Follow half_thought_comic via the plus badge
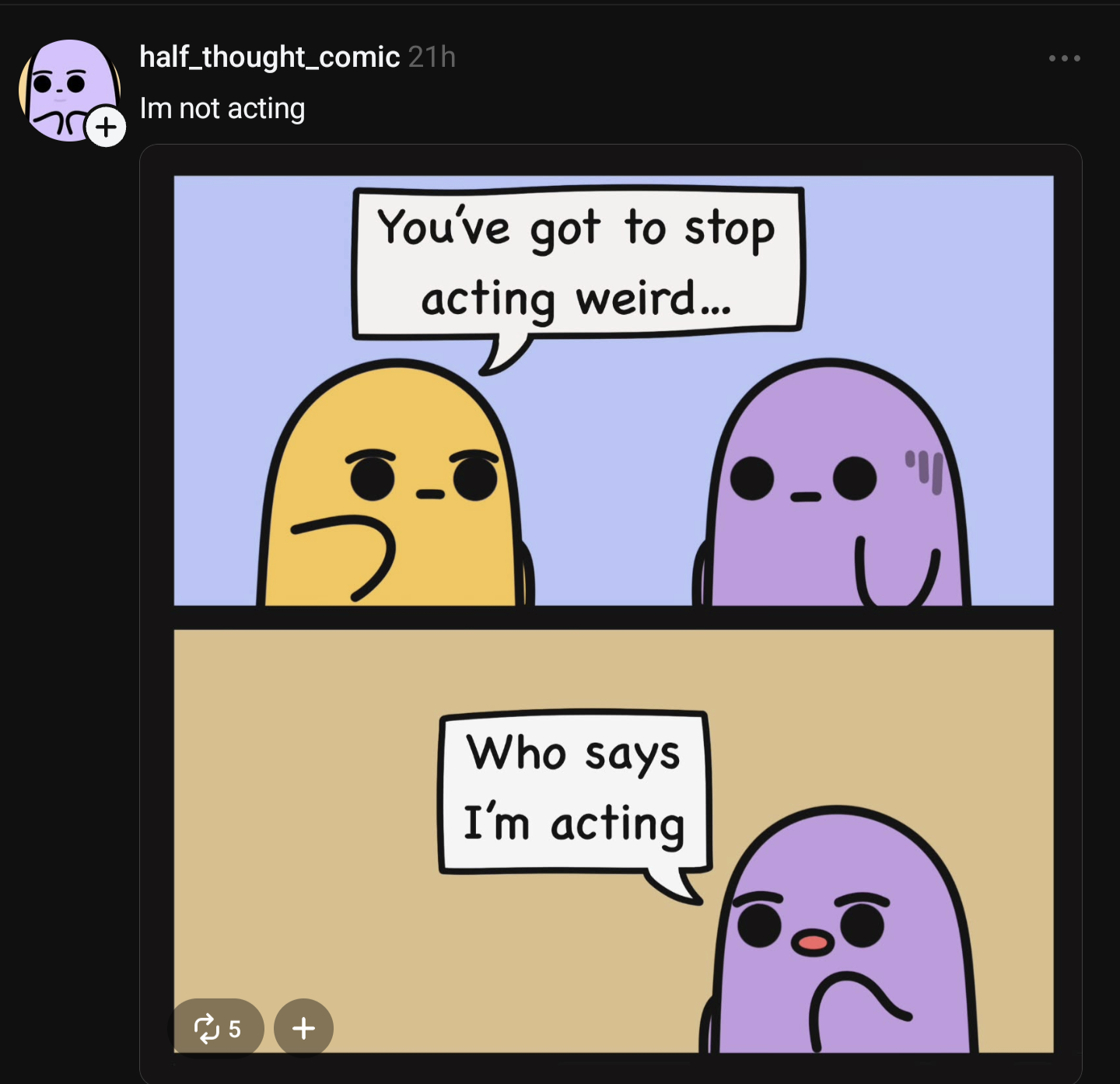The width and height of the screenshot is (1120, 1084). [106, 127]
